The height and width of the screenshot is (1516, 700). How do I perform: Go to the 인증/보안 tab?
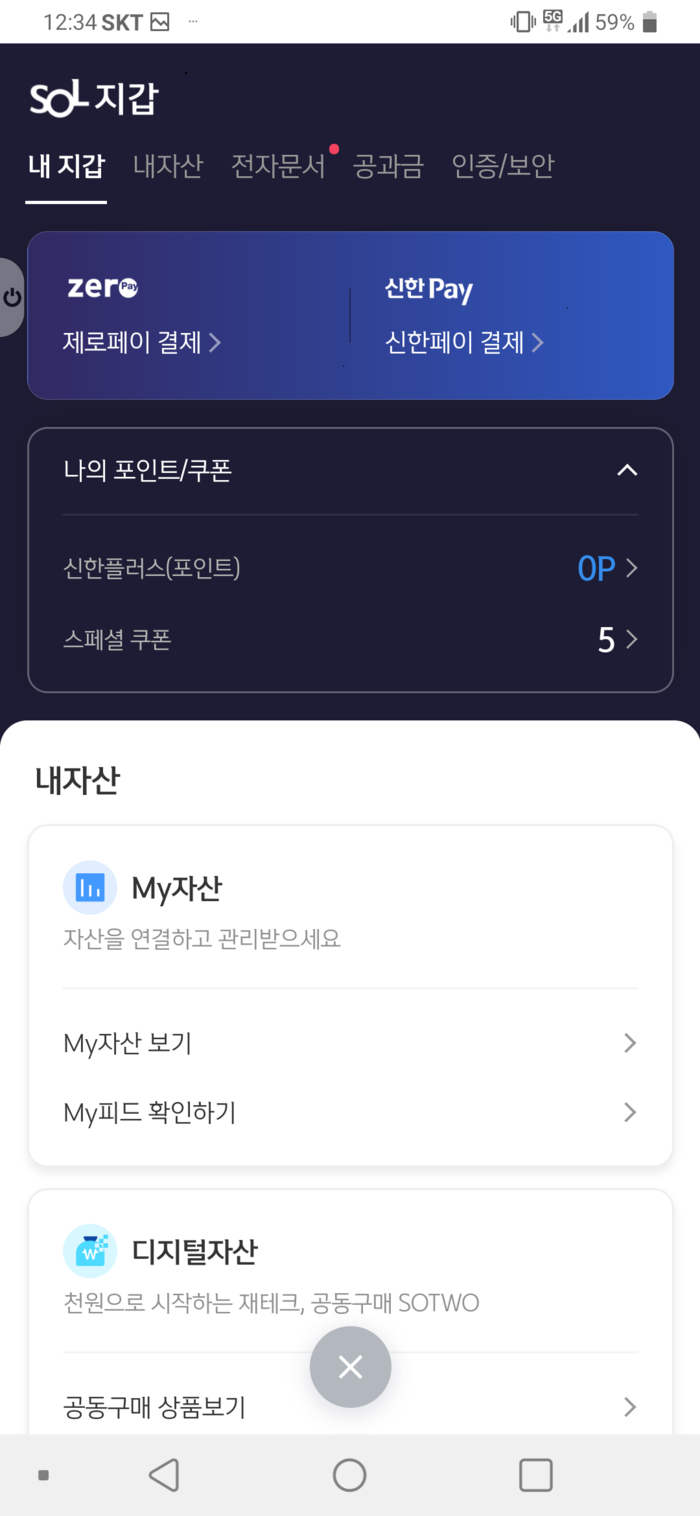pos(502,166)
